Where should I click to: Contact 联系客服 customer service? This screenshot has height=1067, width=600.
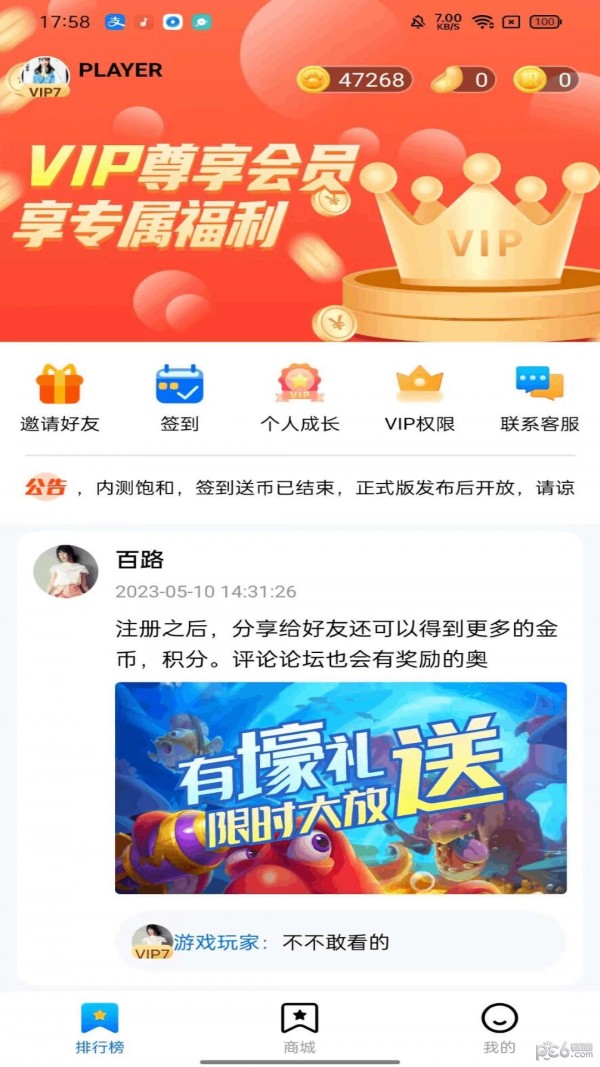[x=540, y=398]
